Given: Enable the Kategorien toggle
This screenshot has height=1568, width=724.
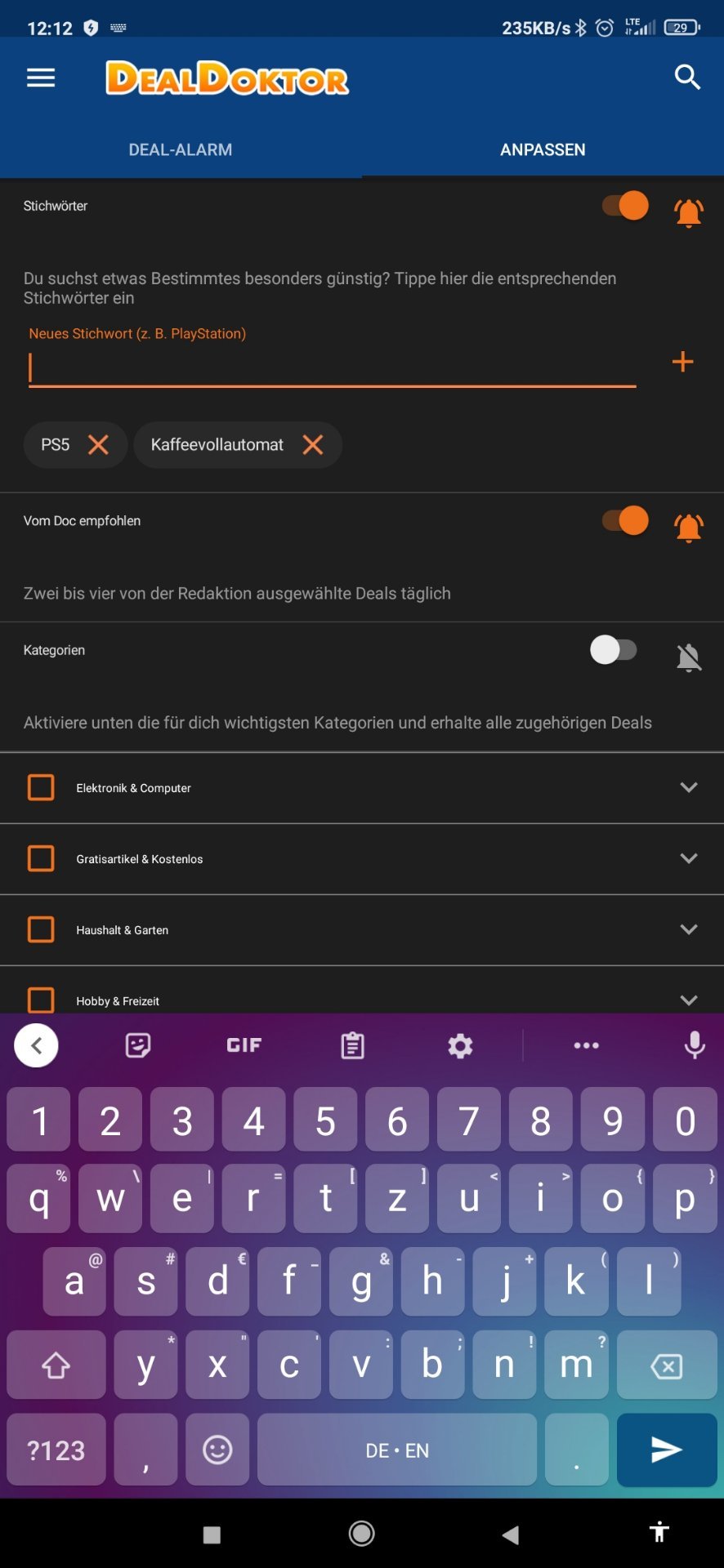Looking at the screenshot, I should click(x=614, y=650).
